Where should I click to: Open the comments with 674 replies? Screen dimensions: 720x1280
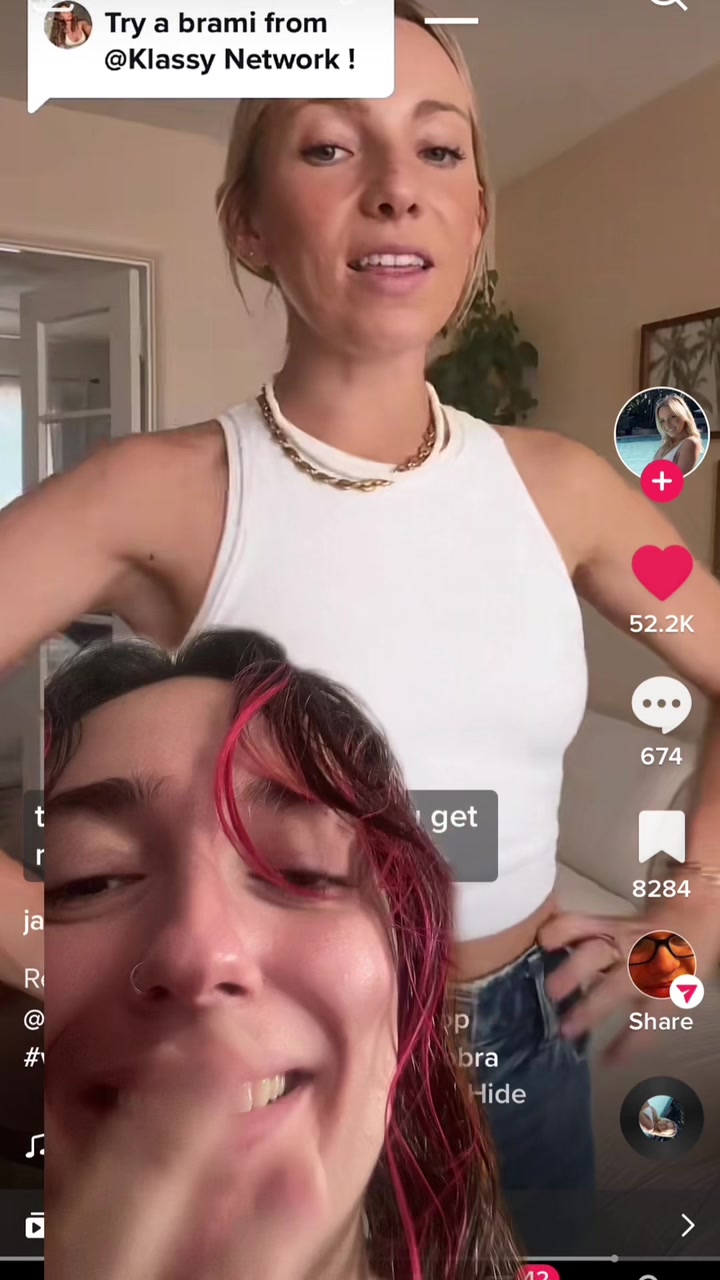661,707
